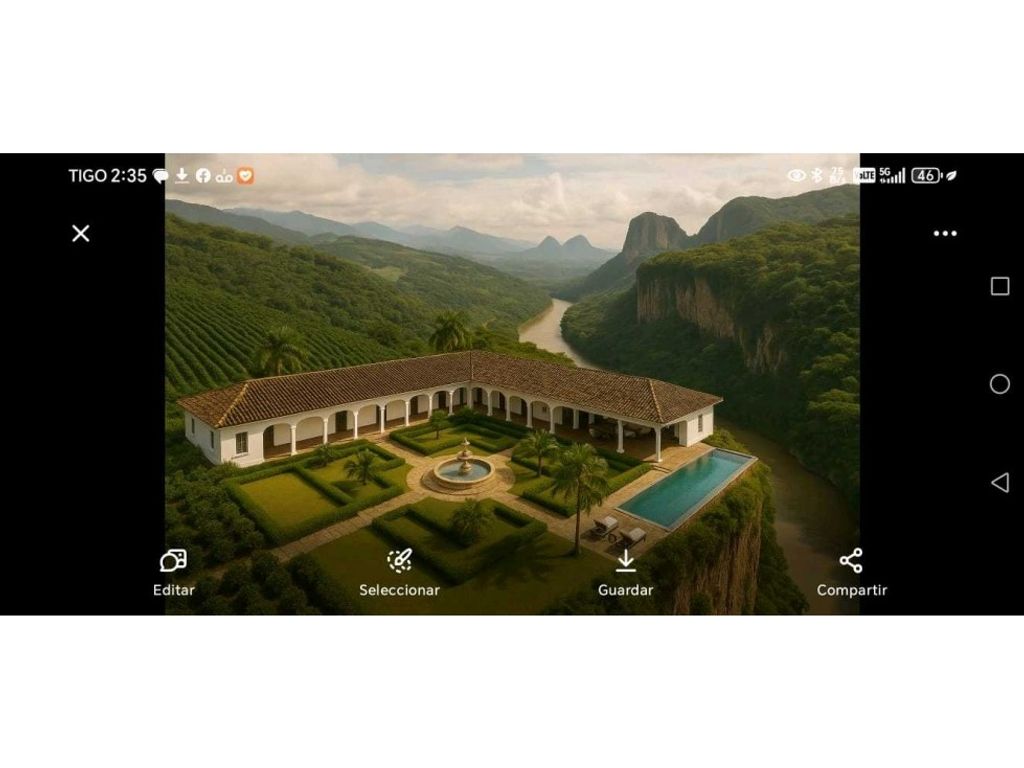Open the three-dot overflow menu

pos(945,233)
